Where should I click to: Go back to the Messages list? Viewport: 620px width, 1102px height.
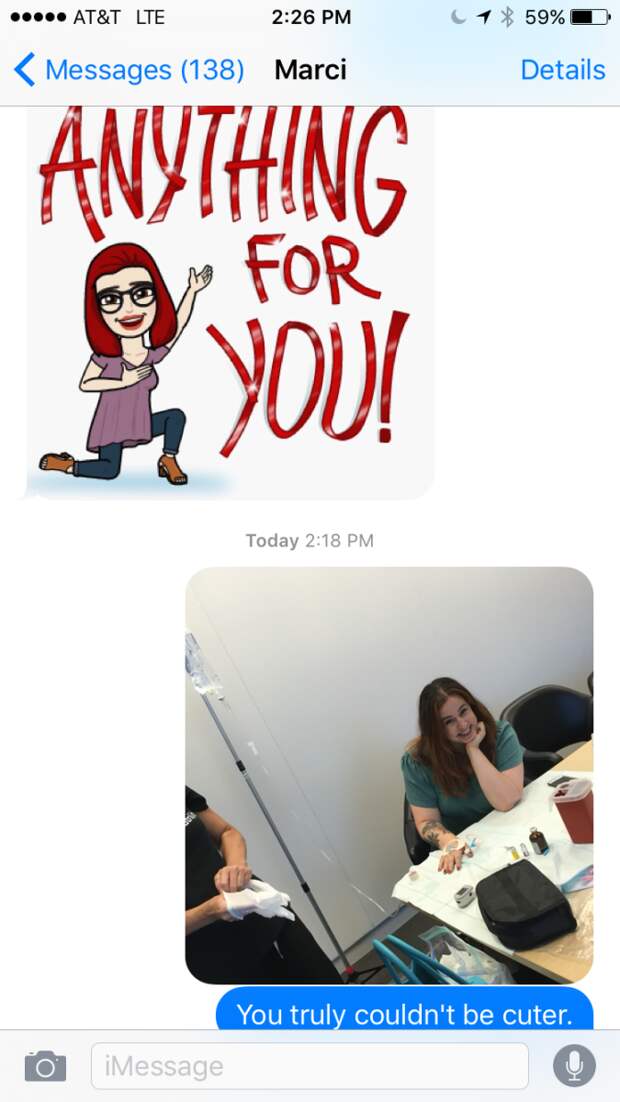(128, 70)
